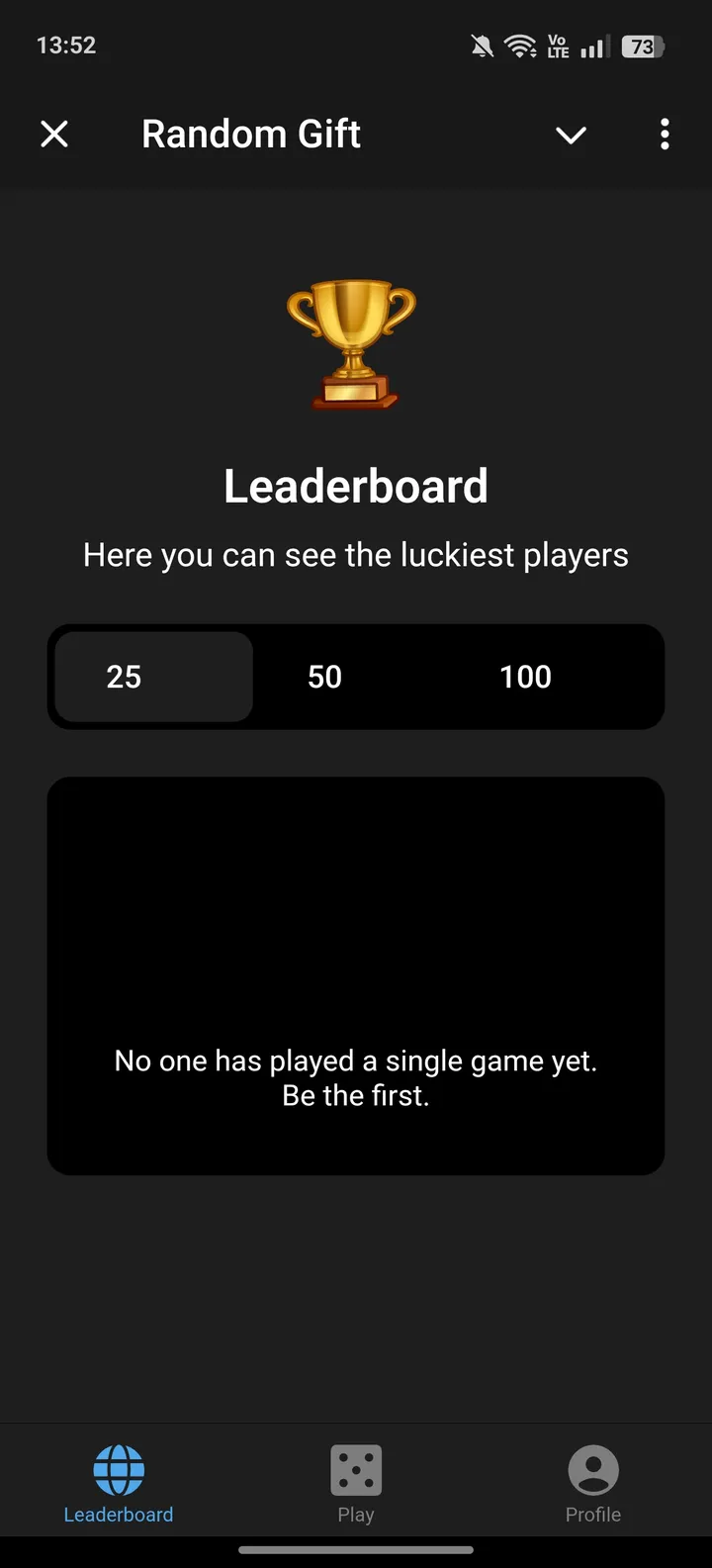Open the Leaderboard tab using the globe icon
The width and height of the screenshot is (712, 1568).
point(119,1471)
